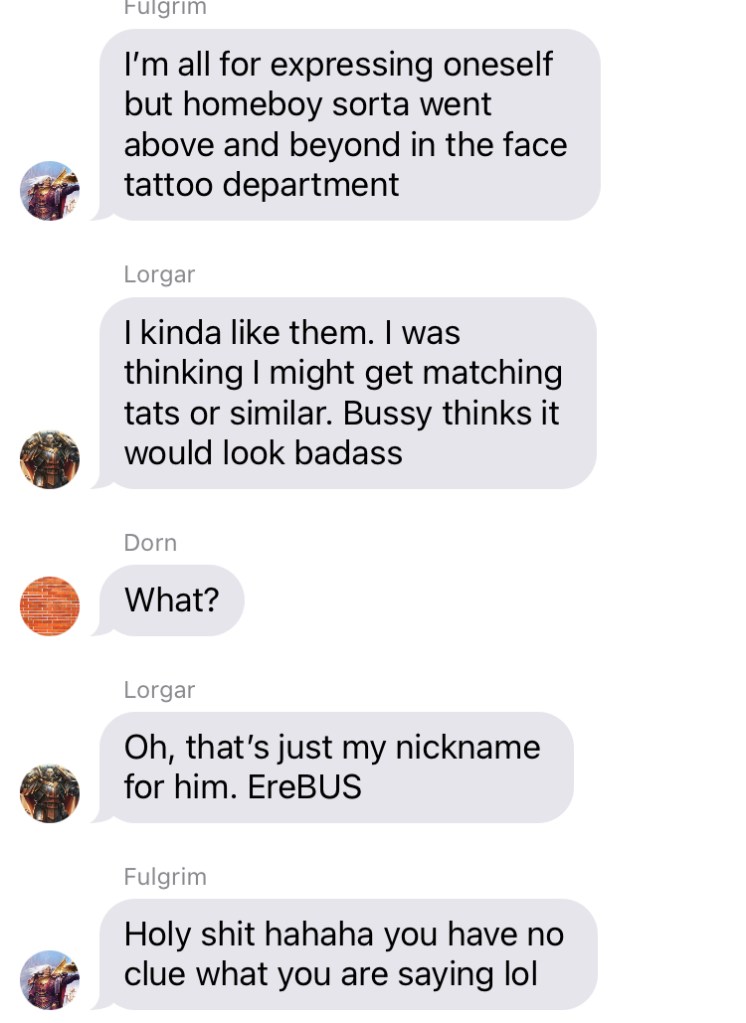Open Fulgrim's avatar beside the face tattoo message
Screen dimensions: 746x1023
[50, 190]
